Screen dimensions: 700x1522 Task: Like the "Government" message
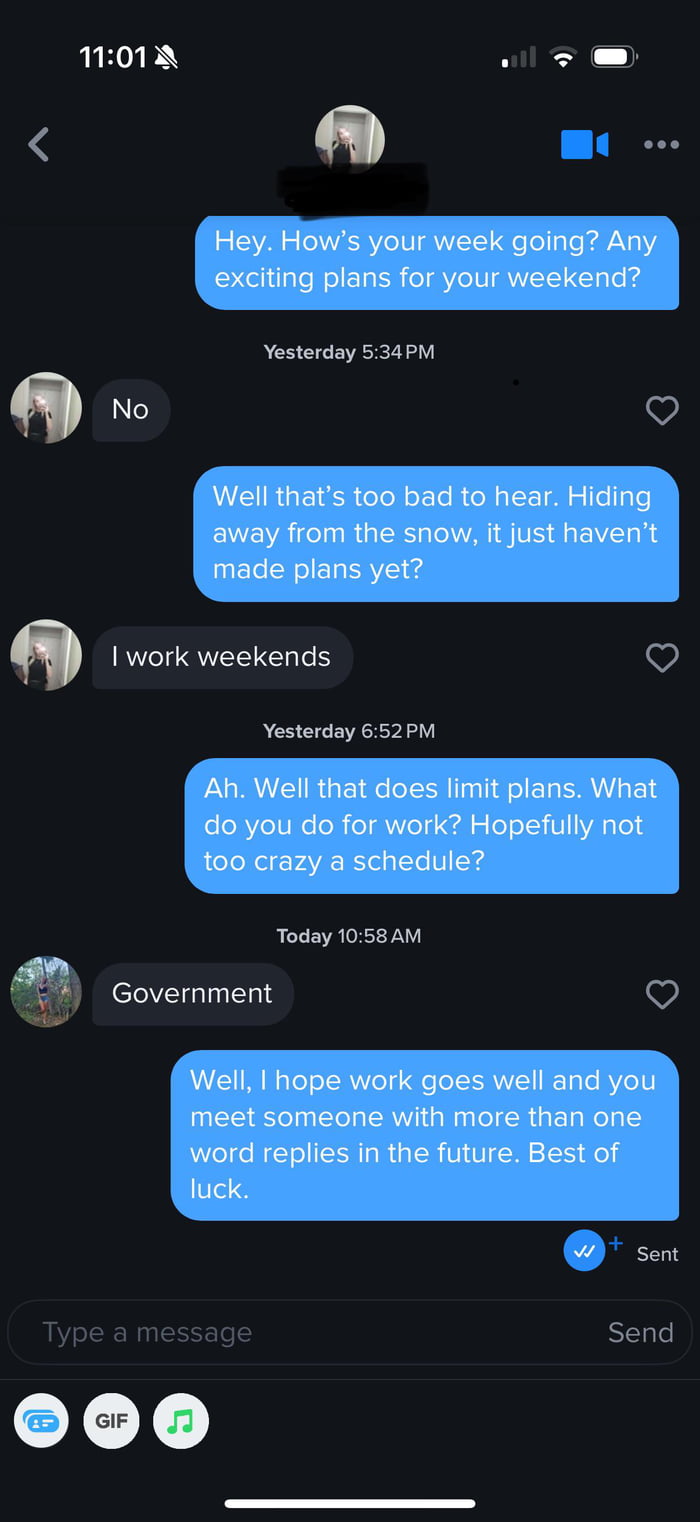click(662, 994)
